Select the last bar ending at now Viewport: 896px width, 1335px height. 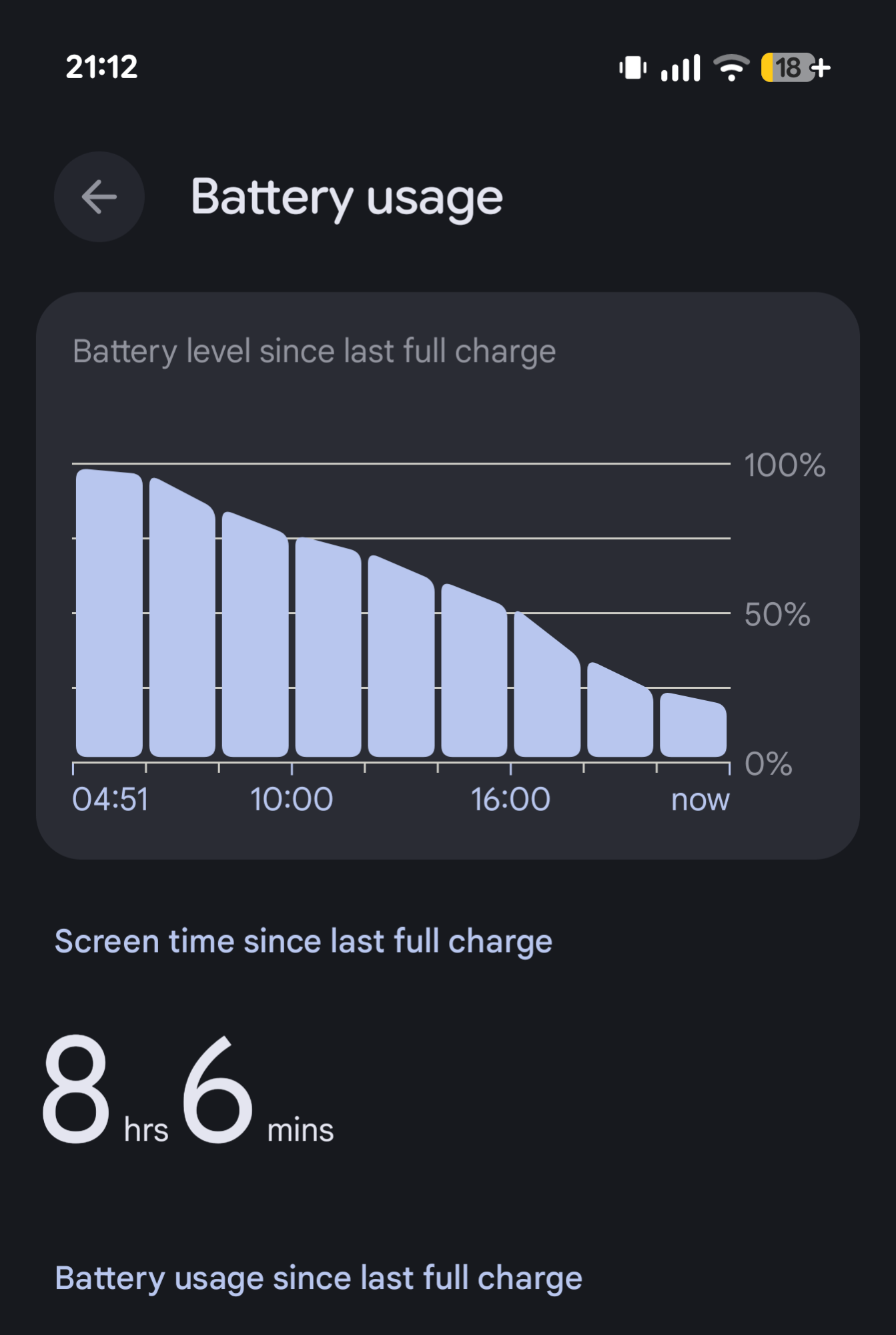pyautogui.click(x=693, y=725)
